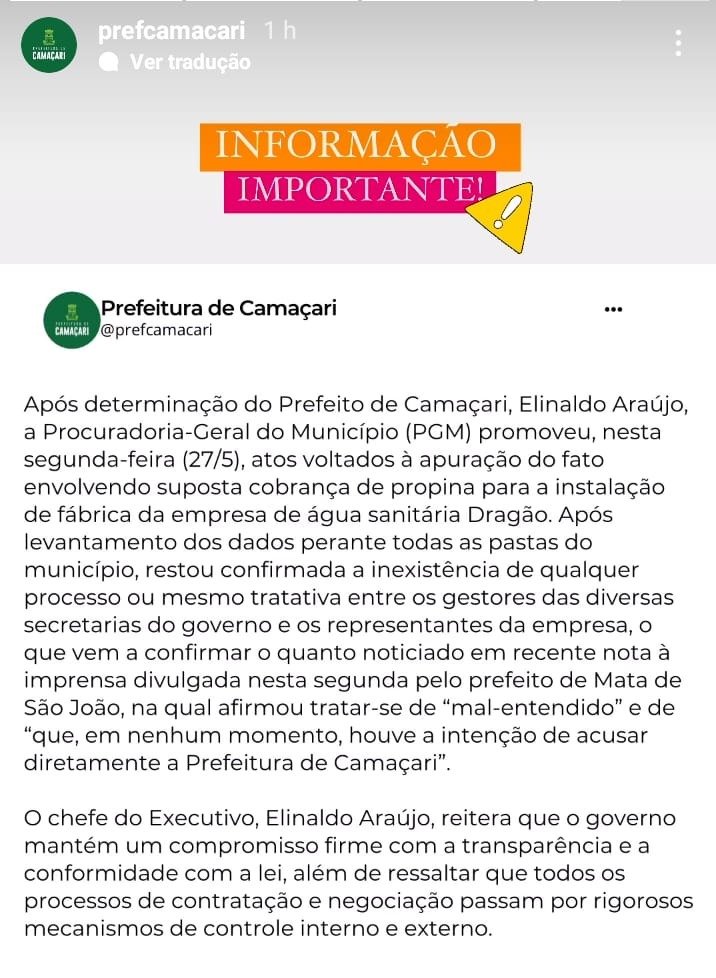This screenshot has width=716, height=978.
Task: Open the story options three-dot menu
Action: click(x=679, y=44)
